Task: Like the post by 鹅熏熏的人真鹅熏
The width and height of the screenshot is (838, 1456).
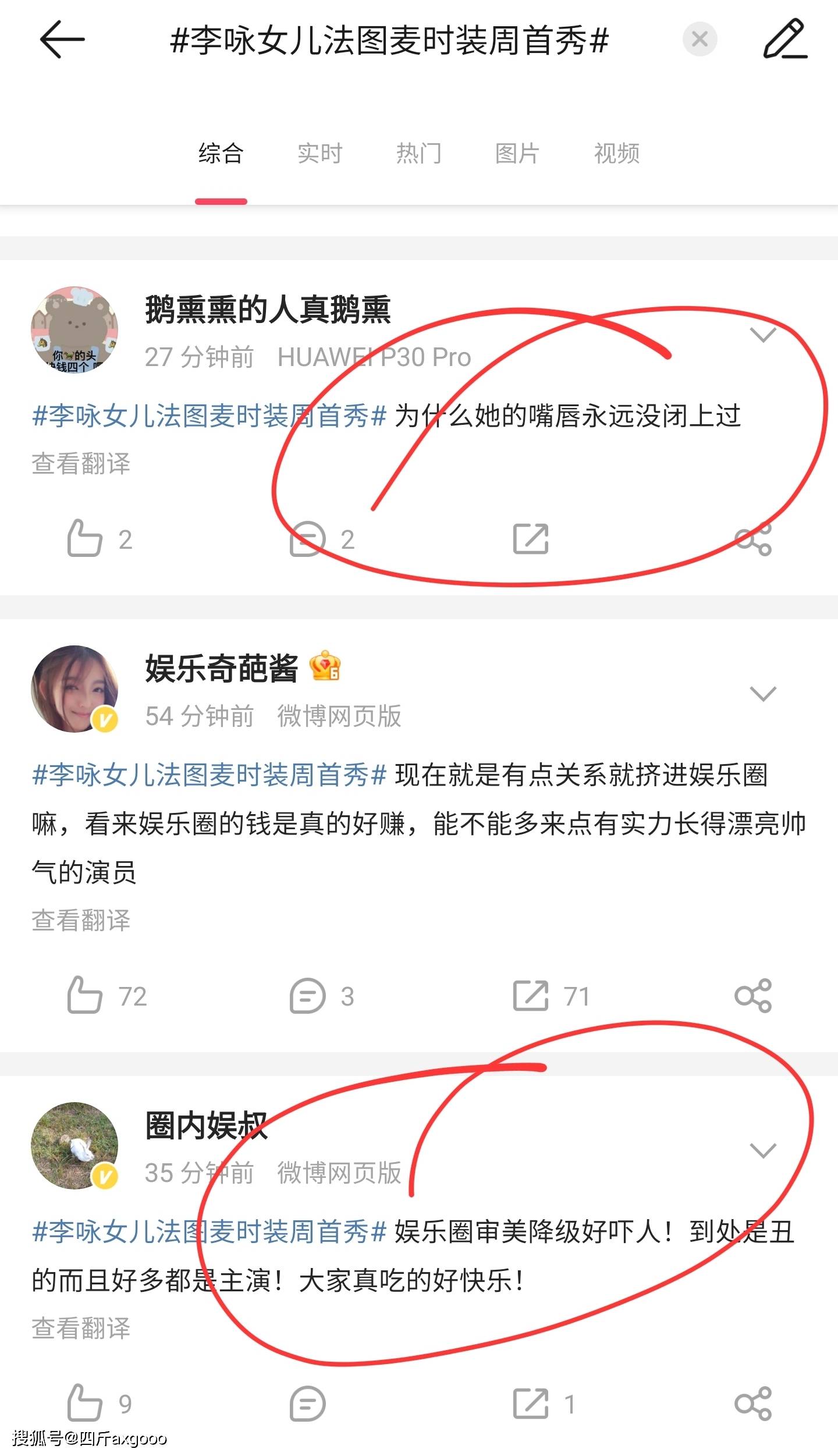Action: 86,539
